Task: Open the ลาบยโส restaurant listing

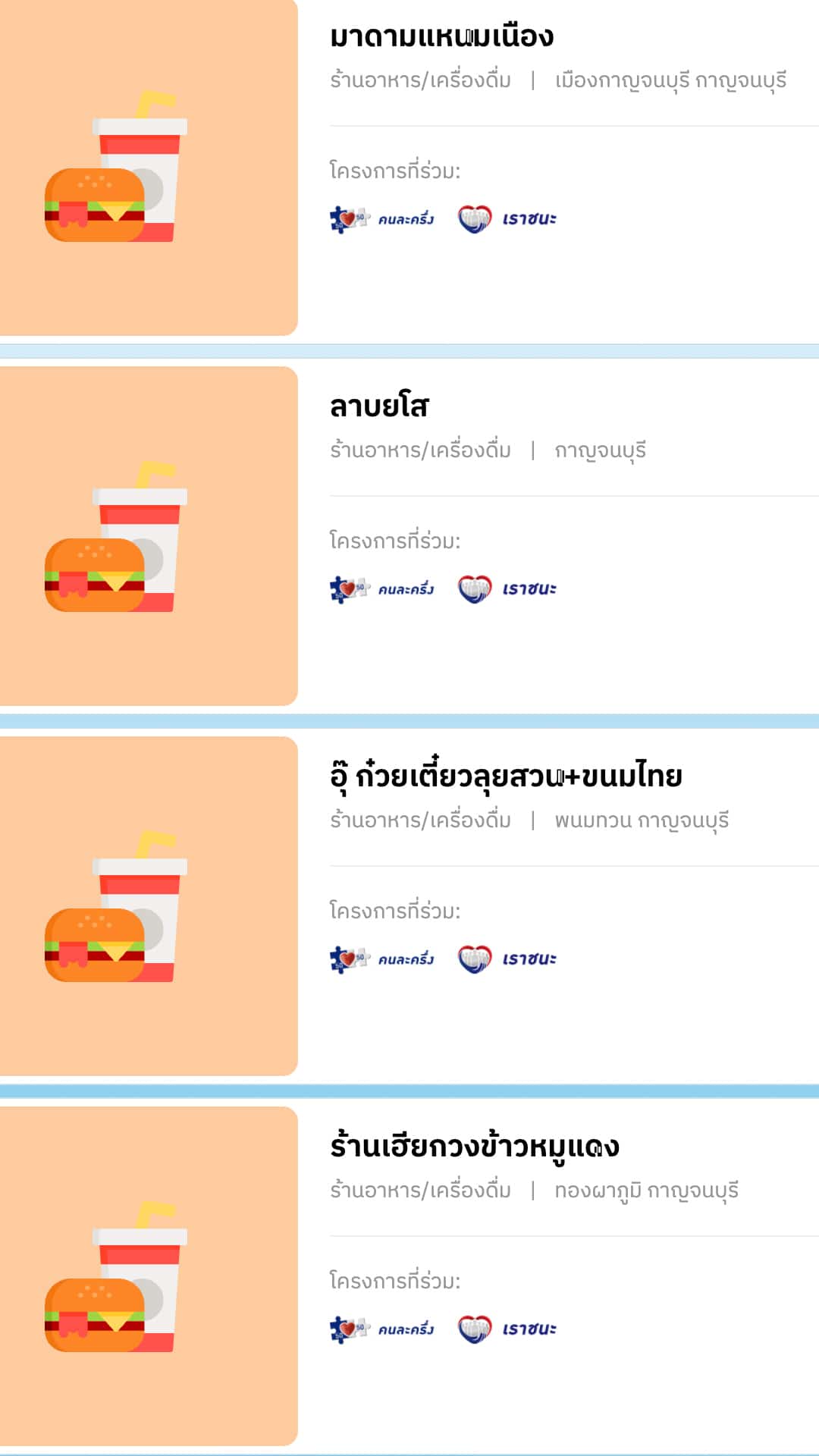Action: pos(409,536)
